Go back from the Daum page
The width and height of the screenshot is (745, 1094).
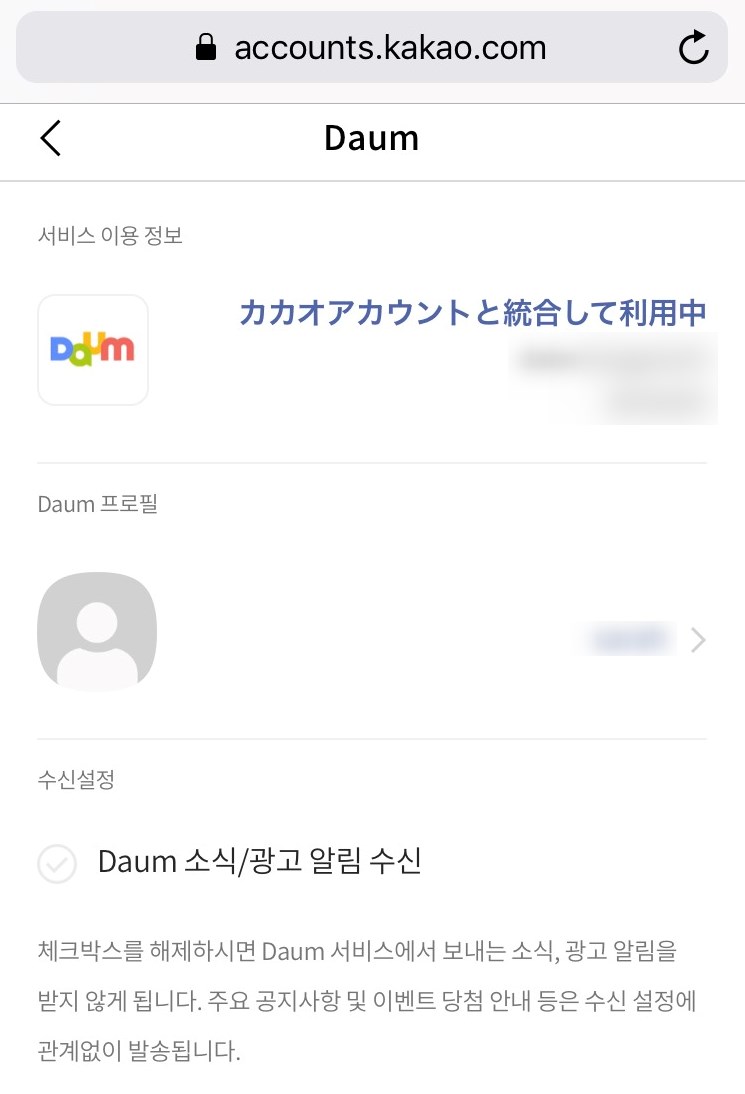pyautogui.click(x=51, y=138)
